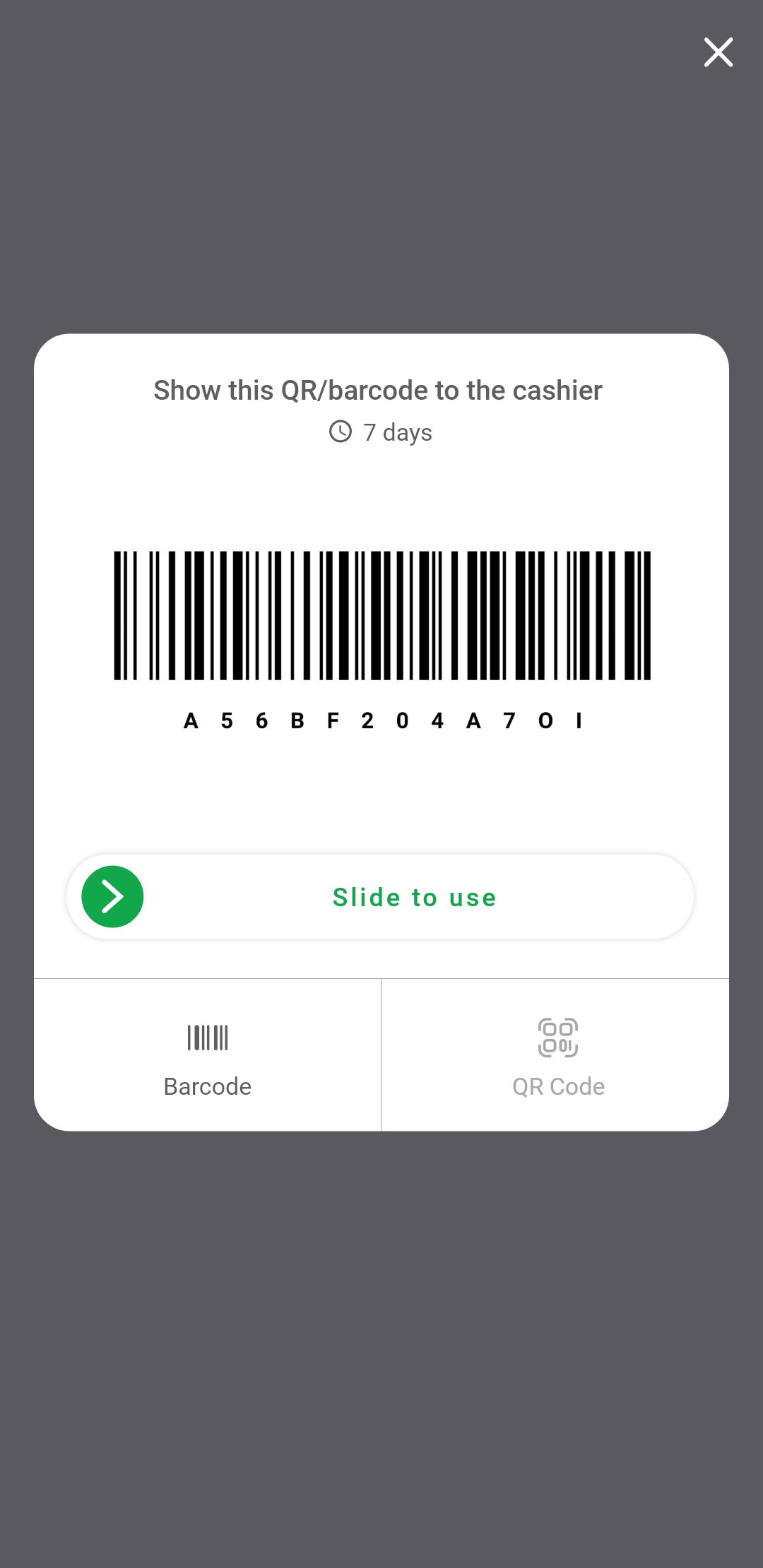Image resolution: width=763 pixels, height=1568 pixels.
Task: Tap the green Slide to use arrow
Action: click(x=113, y=896)
